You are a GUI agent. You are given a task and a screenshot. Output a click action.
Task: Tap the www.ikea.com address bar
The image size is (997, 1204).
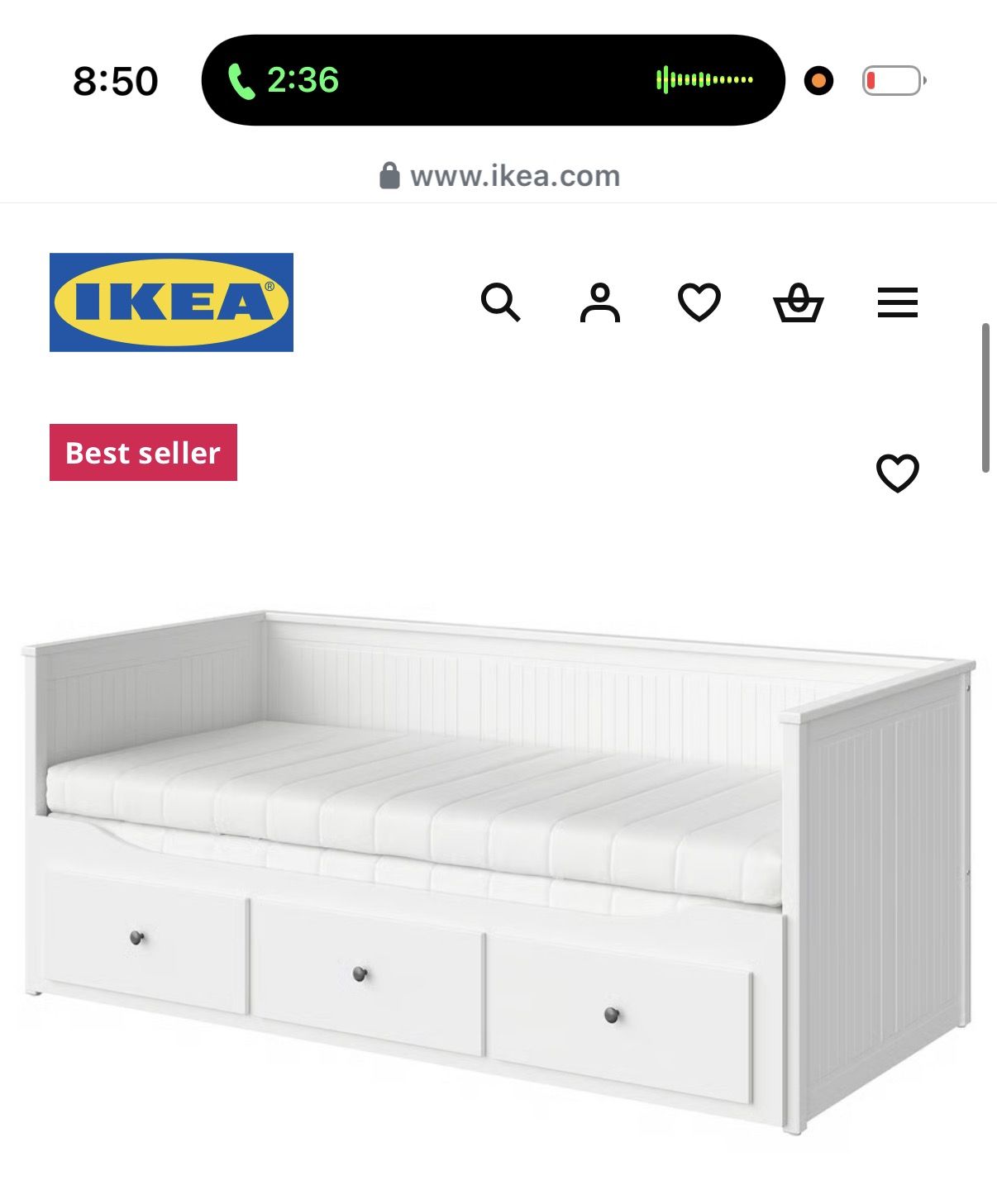point(499,176)
